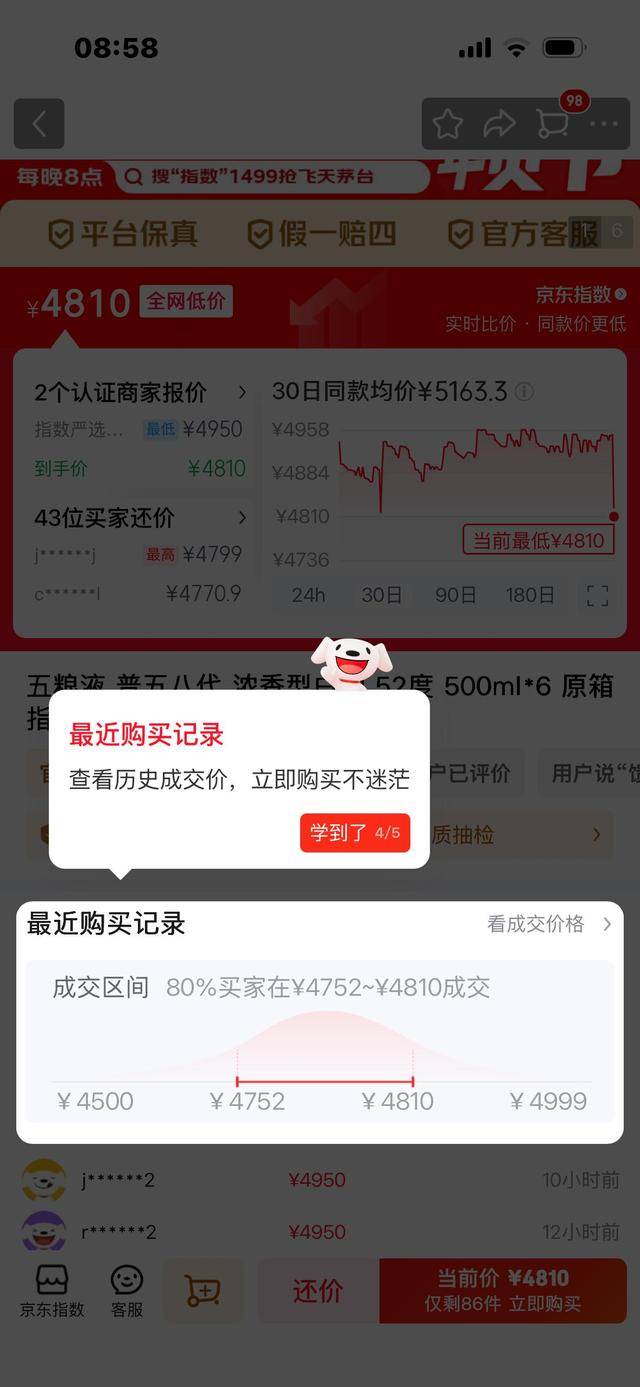Share this product listing
The image size is (640, 1387).
(x=499, y=124)
